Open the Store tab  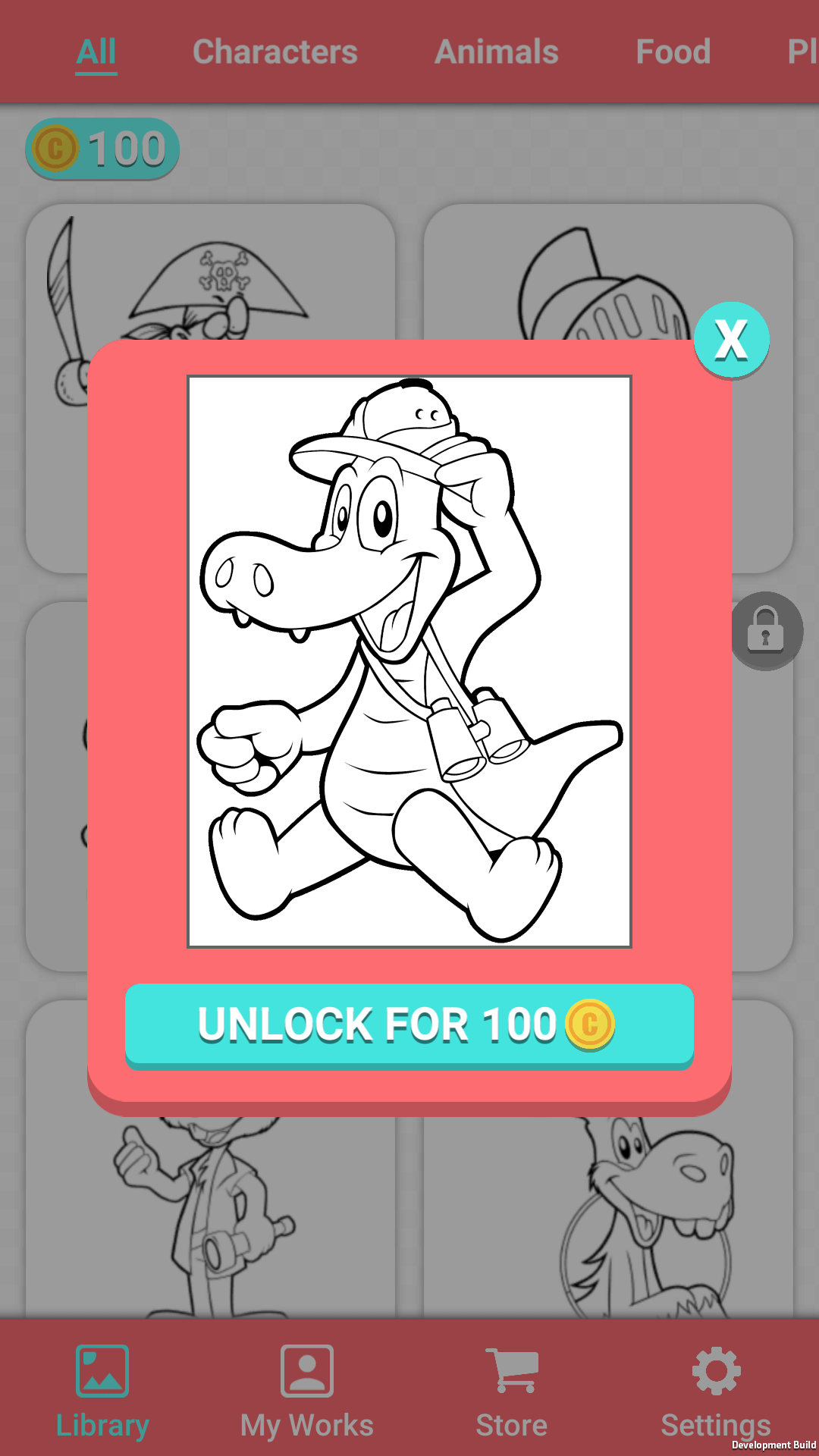point(512,1392)
